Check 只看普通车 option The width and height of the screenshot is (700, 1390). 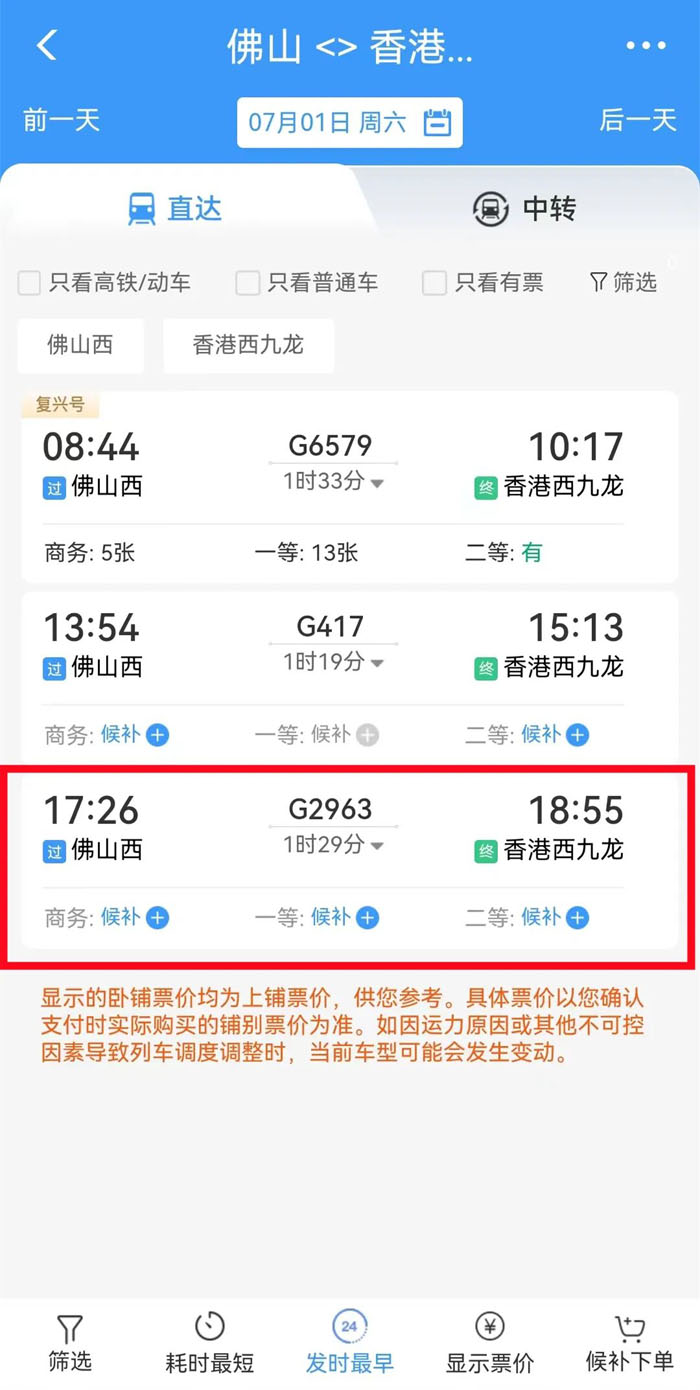(248, 283)
